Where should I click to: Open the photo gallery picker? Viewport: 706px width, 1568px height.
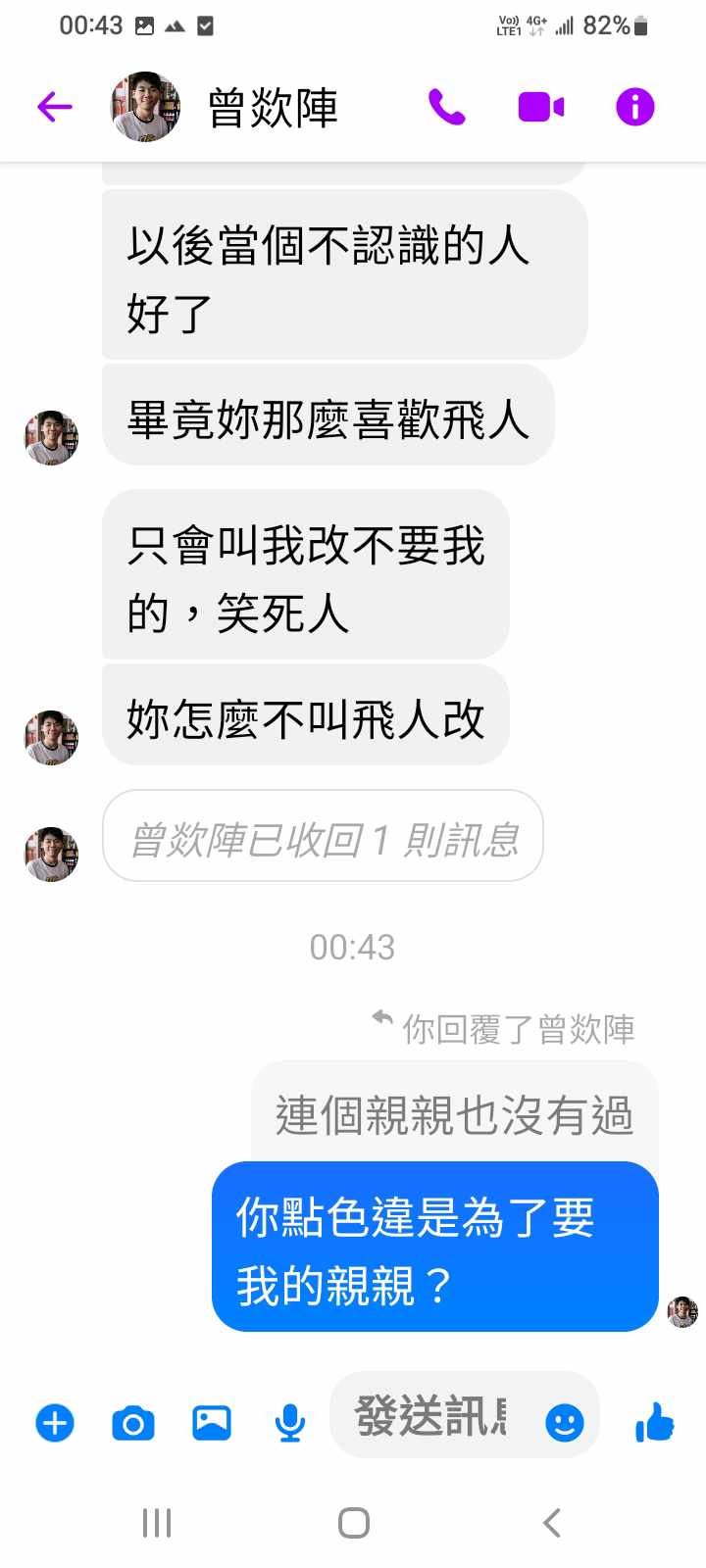pos(212,1423)
